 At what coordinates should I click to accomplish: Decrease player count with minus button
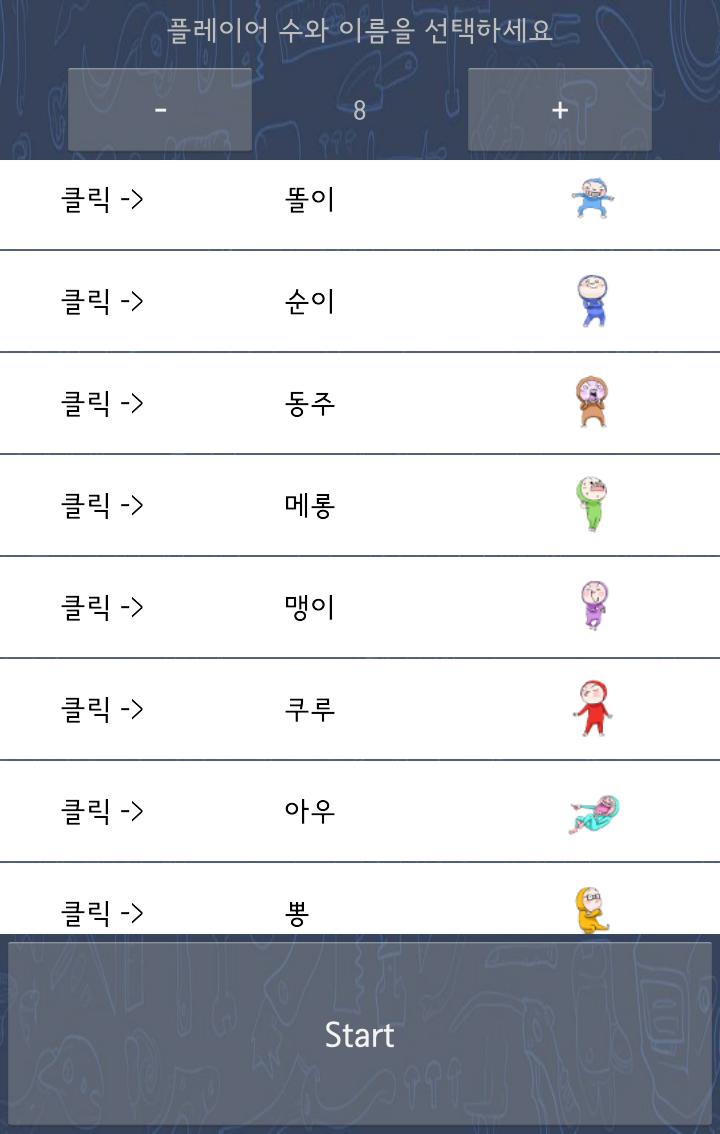pyautogui.click(x=160, y=110)
